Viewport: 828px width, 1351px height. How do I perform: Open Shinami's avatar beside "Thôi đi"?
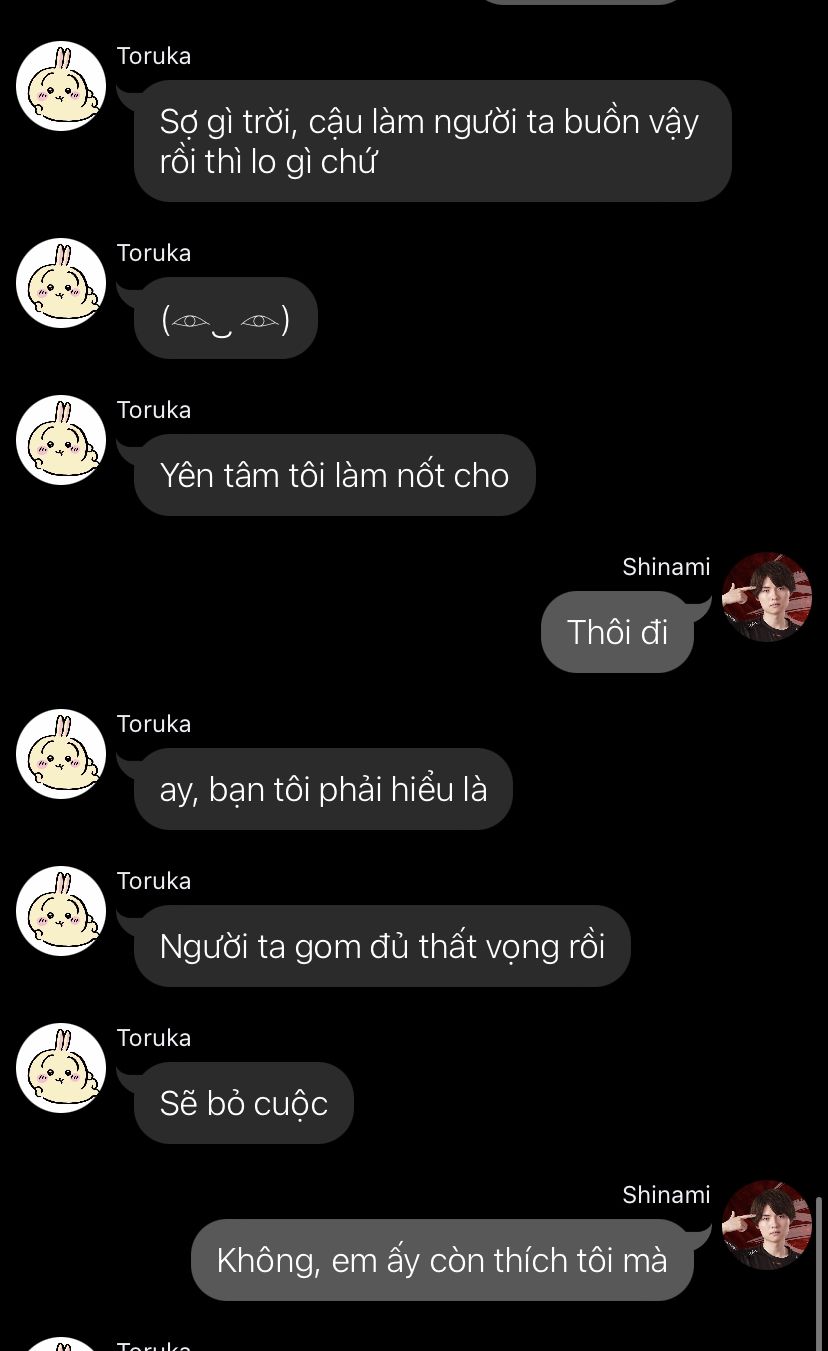[x=766, y=596]
